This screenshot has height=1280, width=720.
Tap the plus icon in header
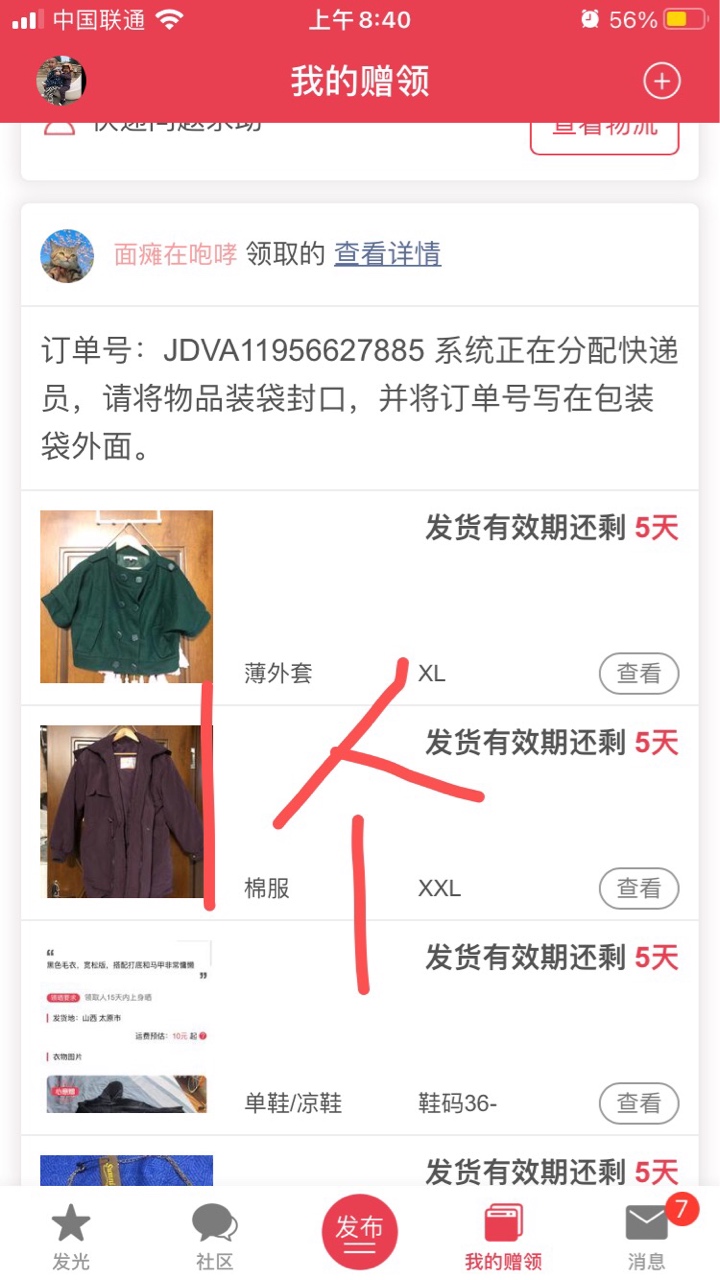pos(661,81)
